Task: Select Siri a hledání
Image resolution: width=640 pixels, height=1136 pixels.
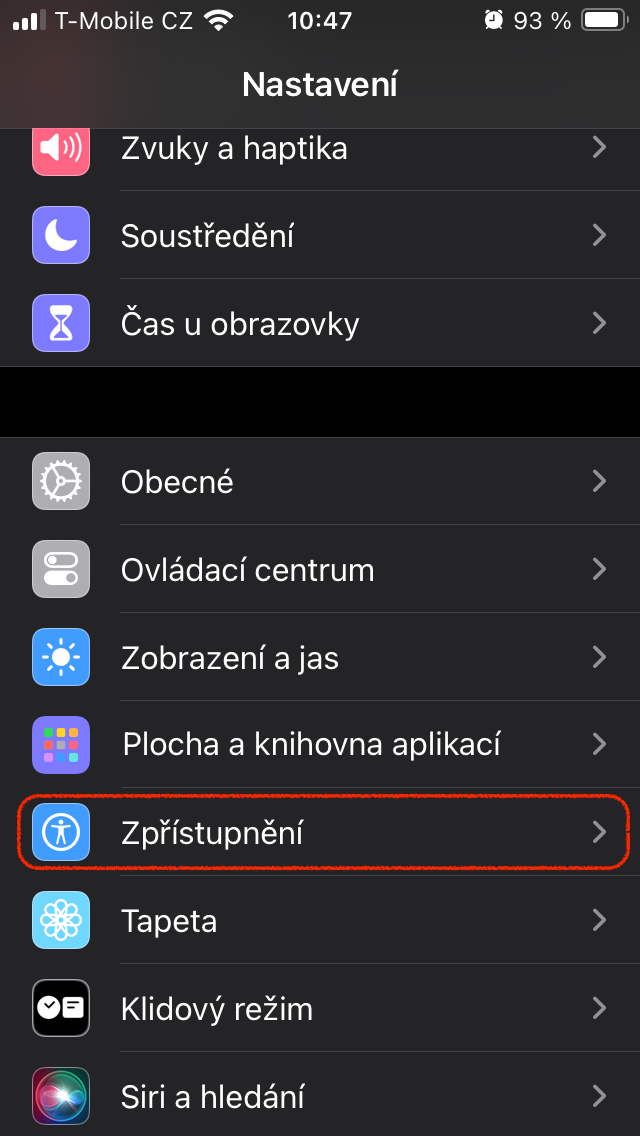Action: coord(320,1096)
